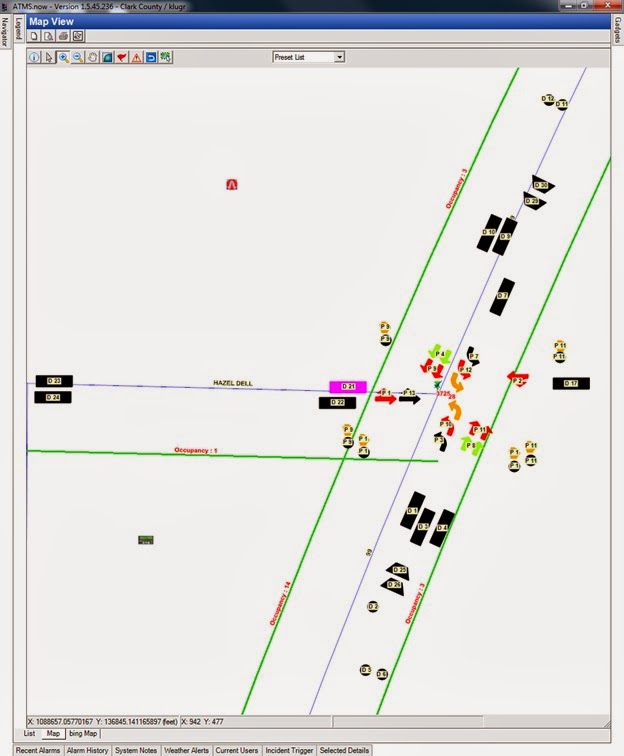The height and width of the screenshot is (756, 624).
Task: Switch to the List tab
Action: pyautogui.click(x=30, y=734)
